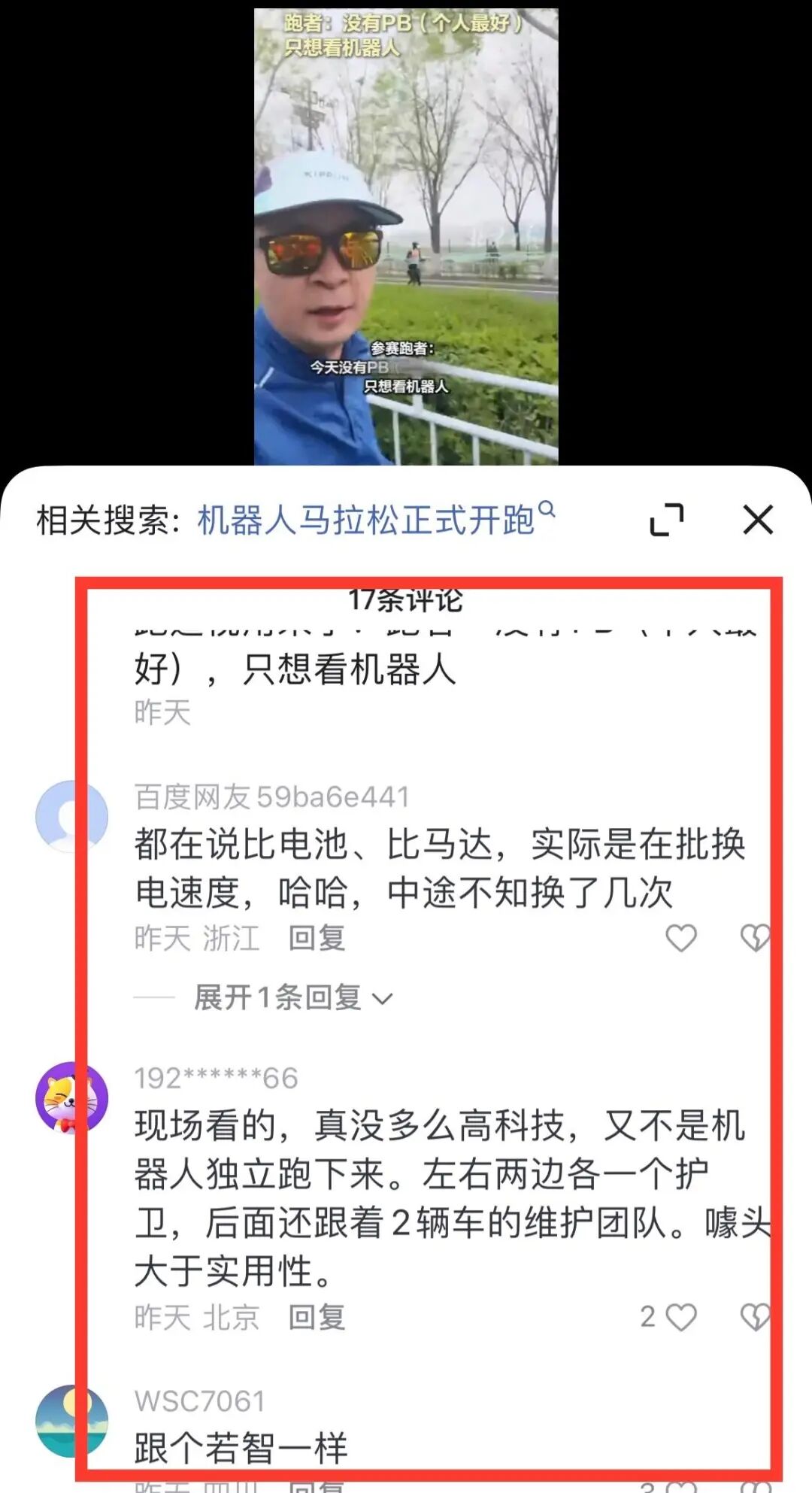Reply to 百度网友59ba6e441's comment
Viewport: 812px width, 1493px height.
[317, 938]
